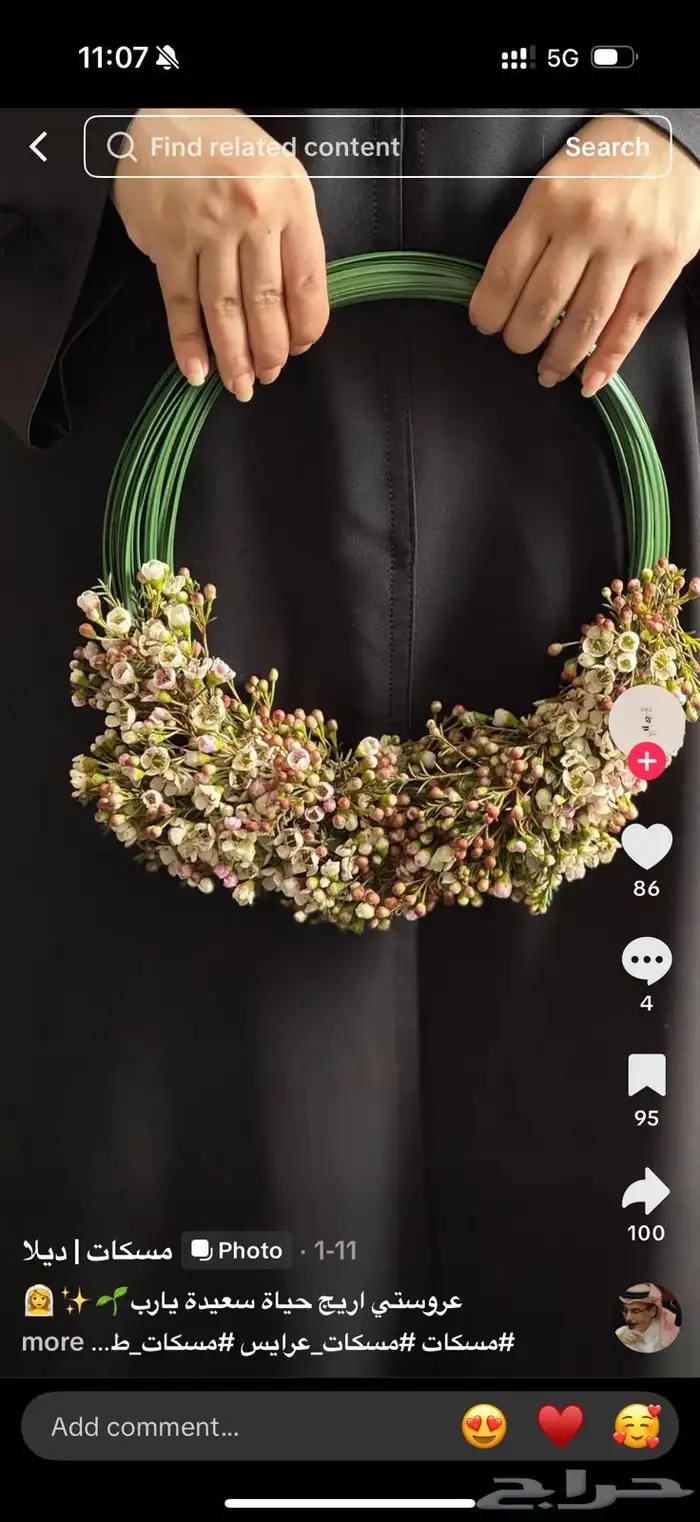Send the smiling face with hearts emoji
Viewport: 700px width, 1522px height.
[636, 1426]
